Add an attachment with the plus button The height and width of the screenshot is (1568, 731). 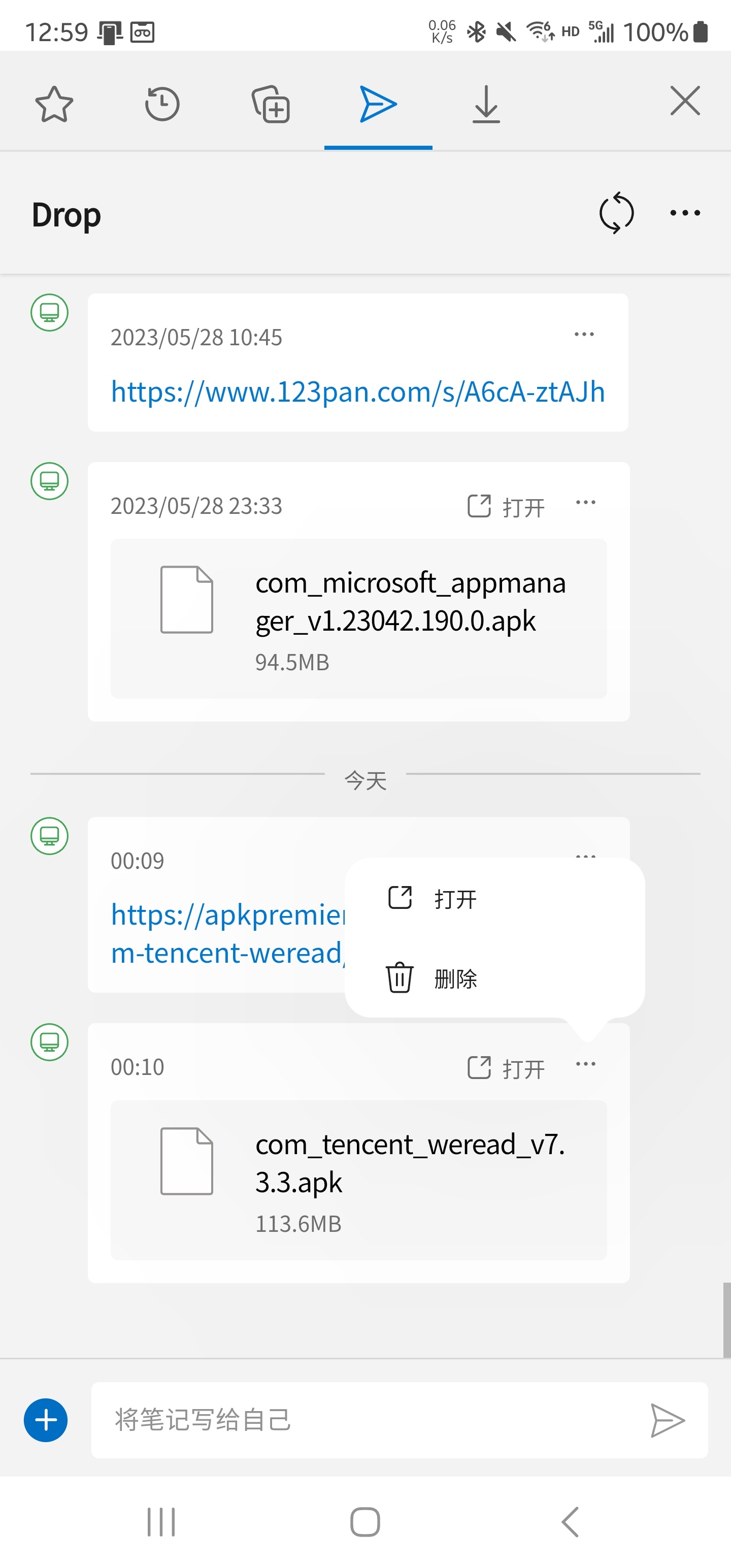46,1420
